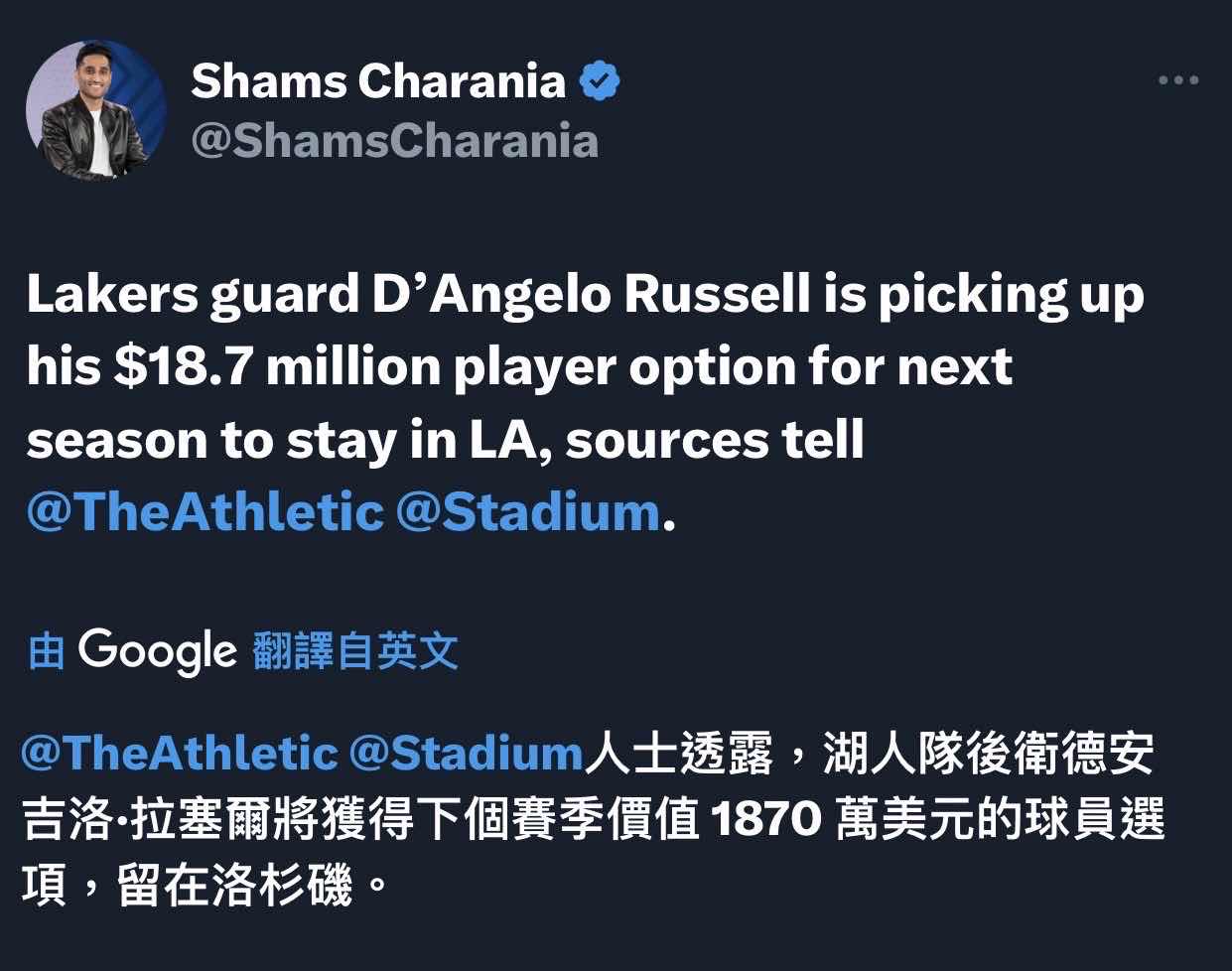Open @TheAthletic mention in the English tweet

205,512
